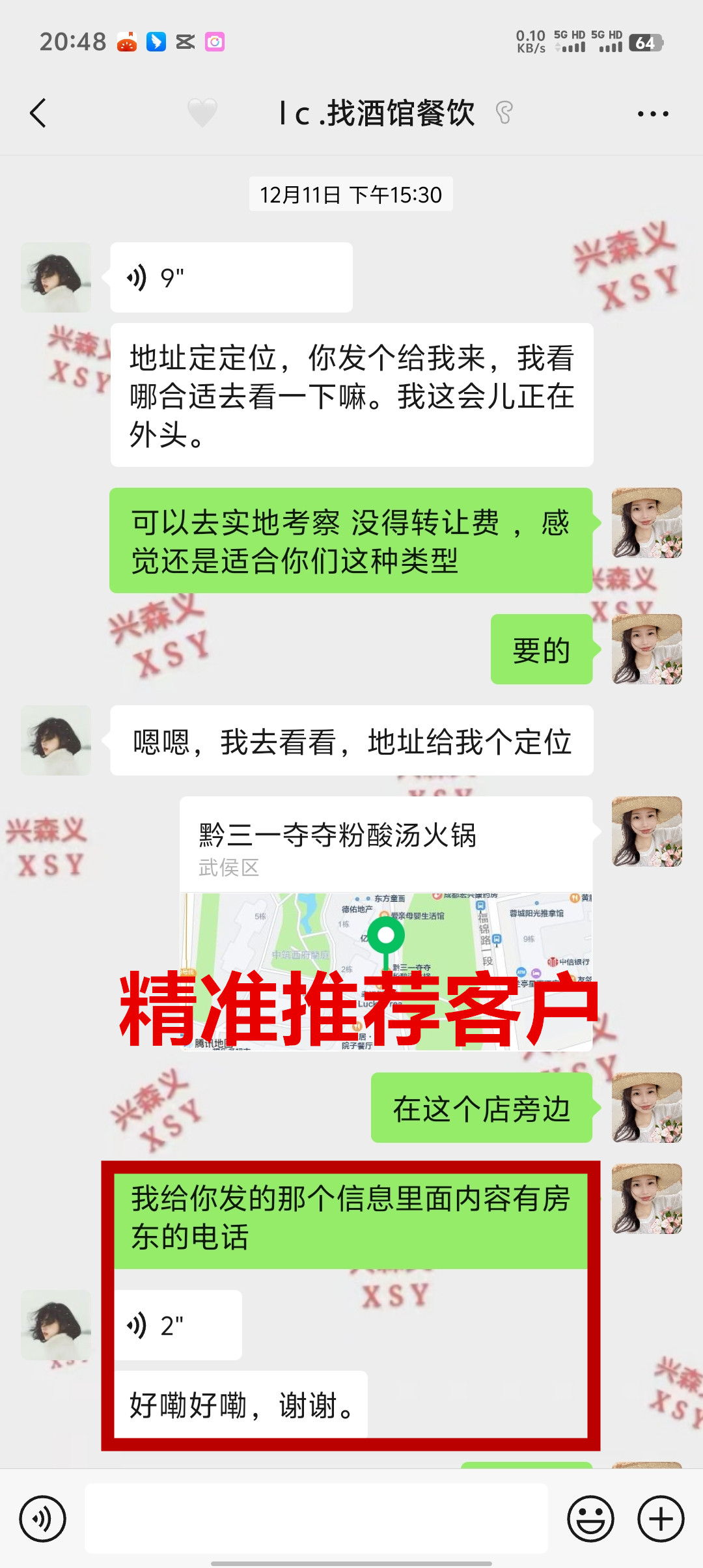This screenshot has width=703, height=1568.
Task: Switch to voice input mode
Action: tap(43, 1519)
